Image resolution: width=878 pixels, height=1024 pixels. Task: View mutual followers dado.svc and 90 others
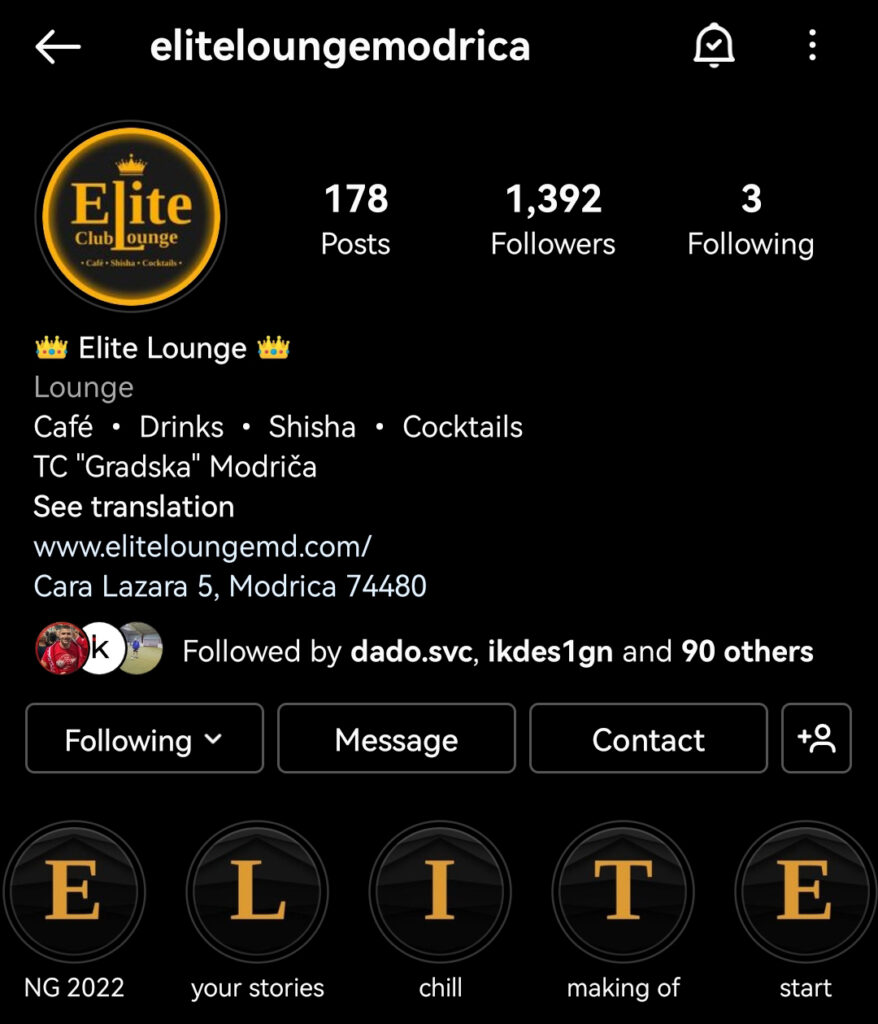(x=497, y=652)
